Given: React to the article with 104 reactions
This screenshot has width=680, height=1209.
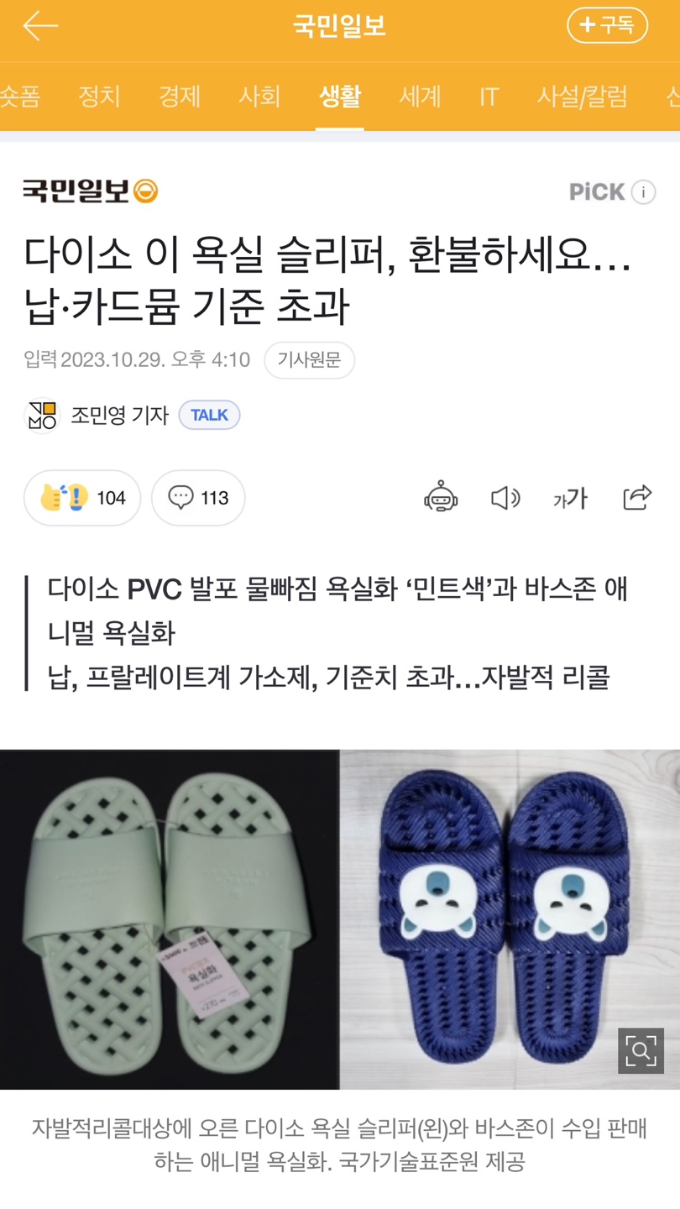Looking at the screenshot, I should pyautogui.click(x=82, y=497).
